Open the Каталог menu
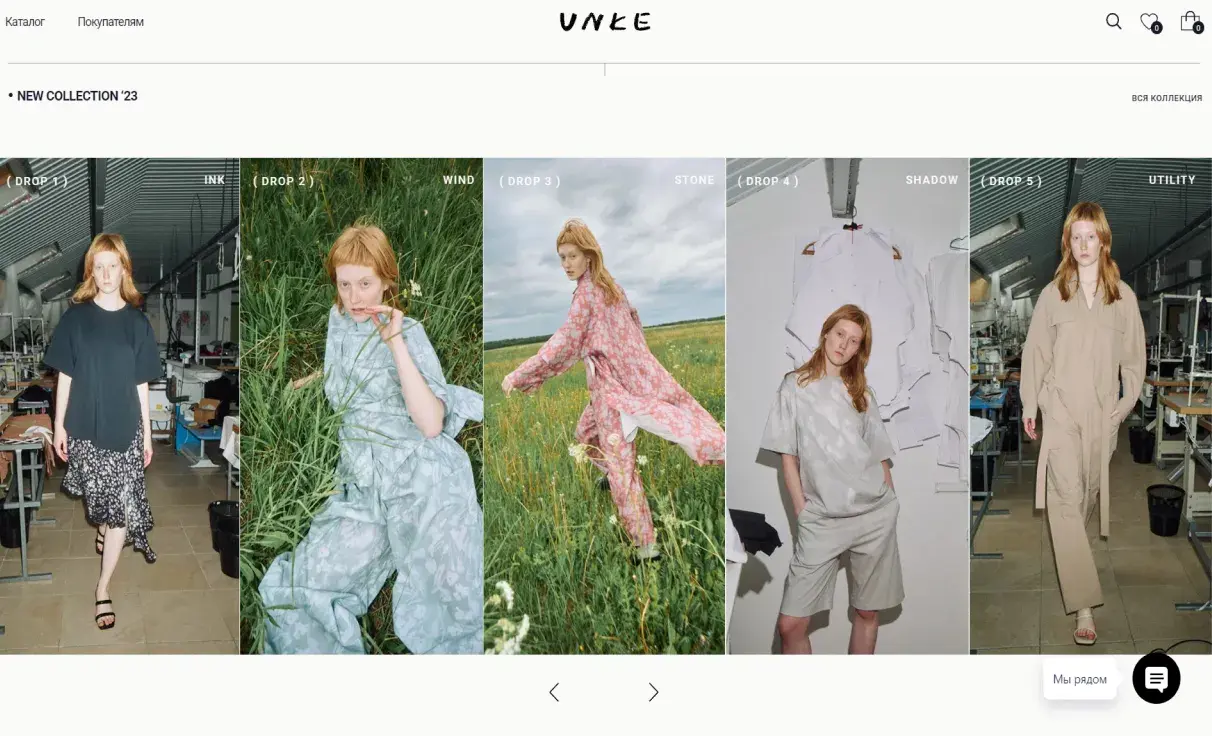1212x736 pixels. tap(25, 22)
